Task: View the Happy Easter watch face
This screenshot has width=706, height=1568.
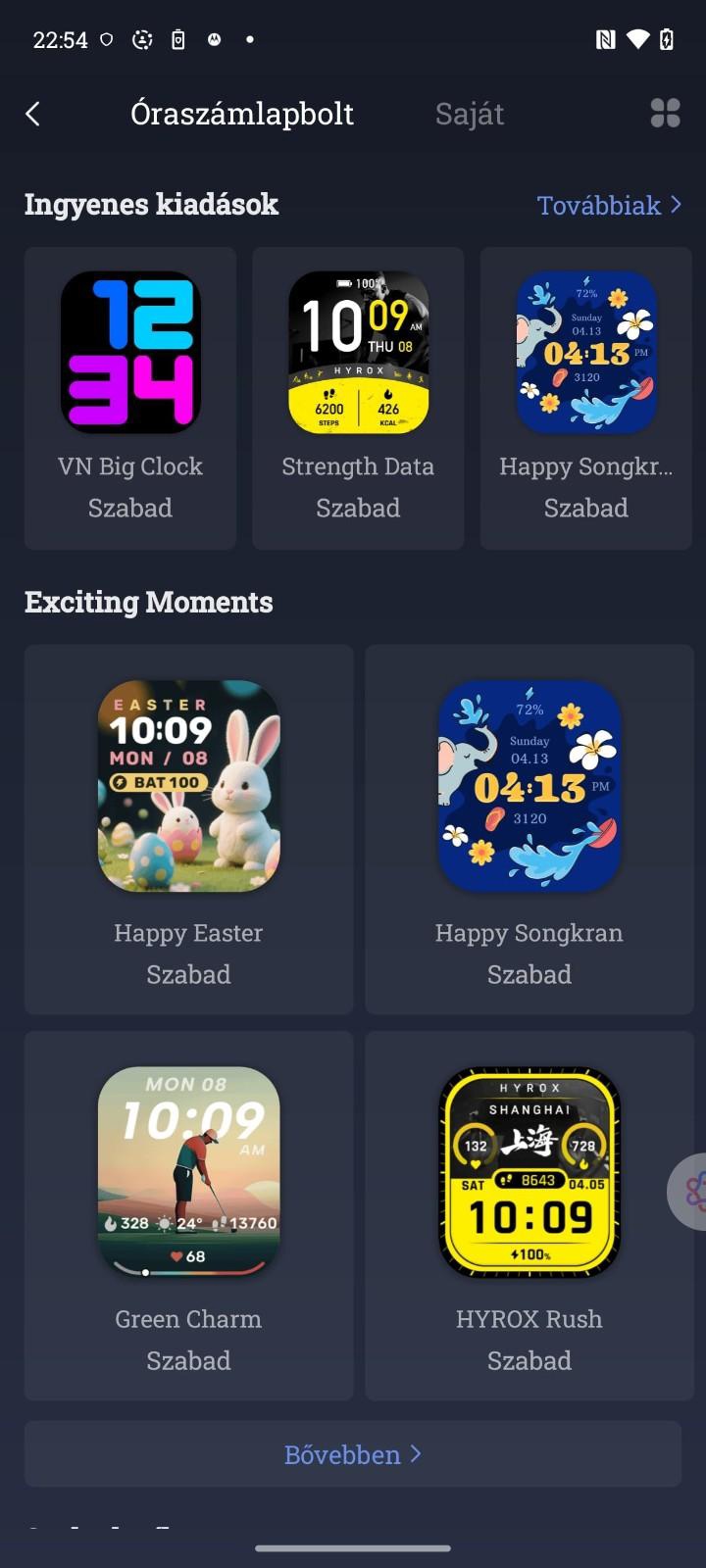Action: point(188,828)
